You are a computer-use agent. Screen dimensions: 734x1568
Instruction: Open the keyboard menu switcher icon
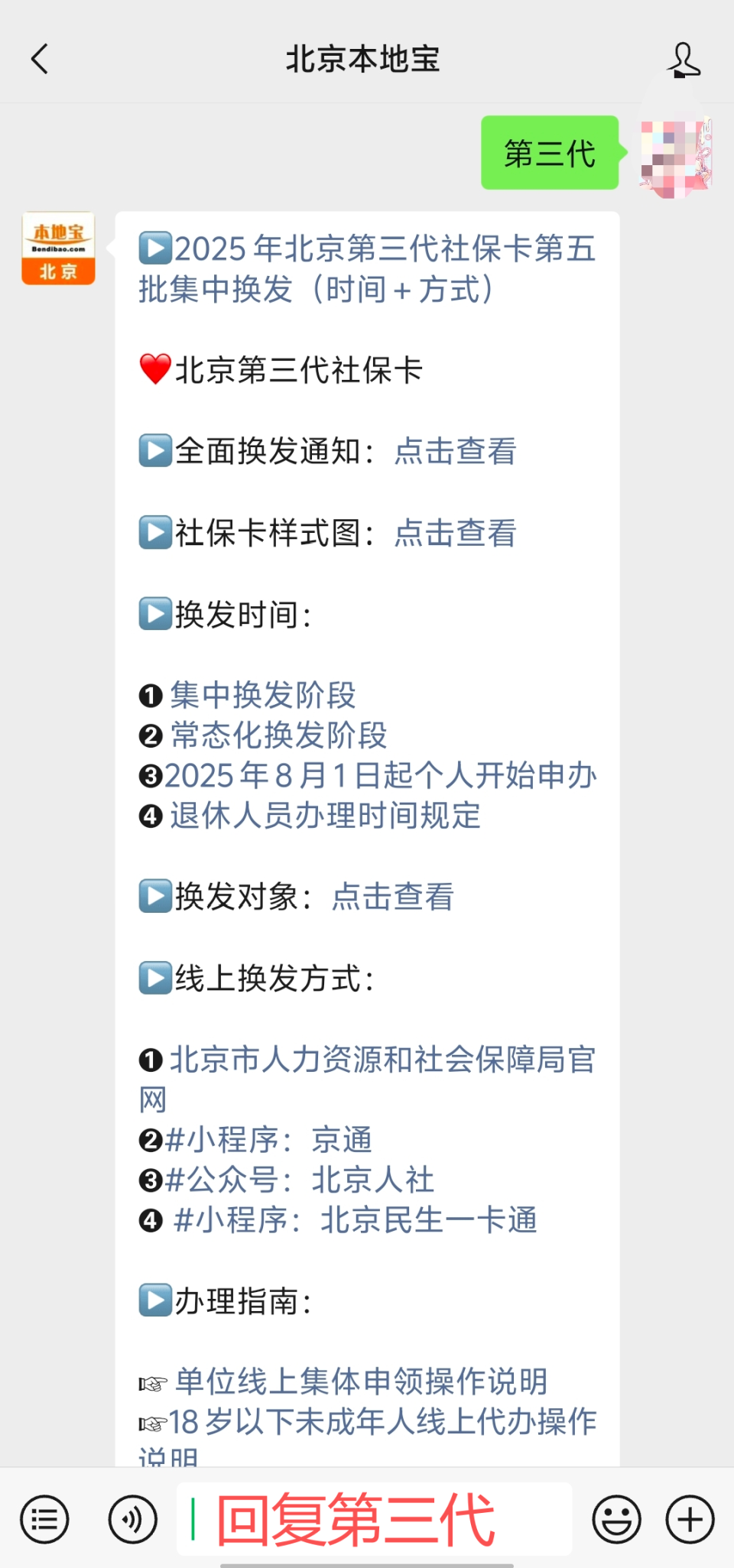pyautogui.click(x=44, y=1518)
